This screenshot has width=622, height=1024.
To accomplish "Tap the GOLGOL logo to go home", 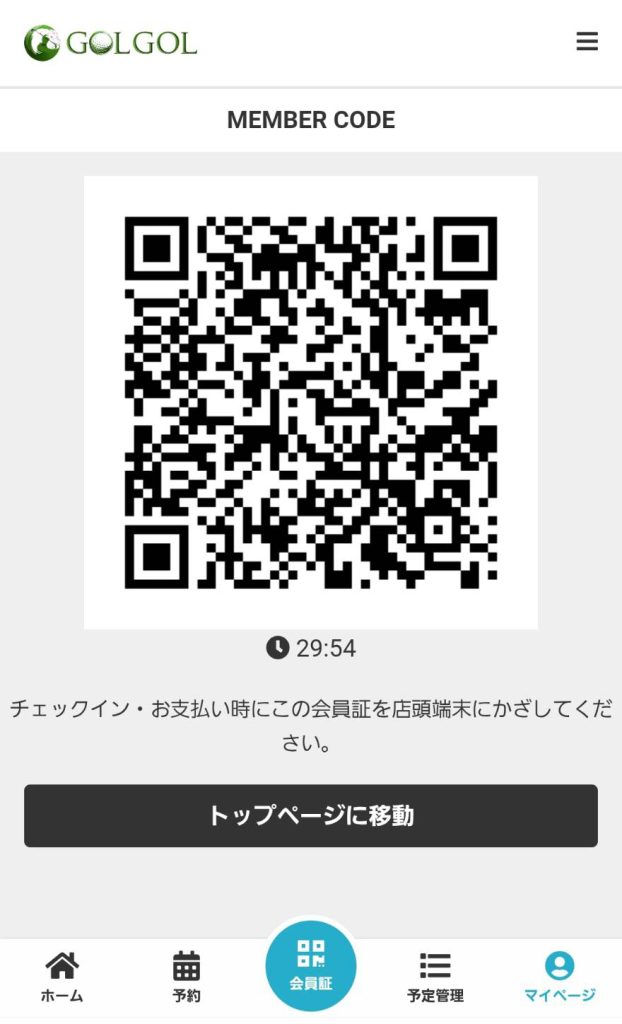I will (111, 43).
